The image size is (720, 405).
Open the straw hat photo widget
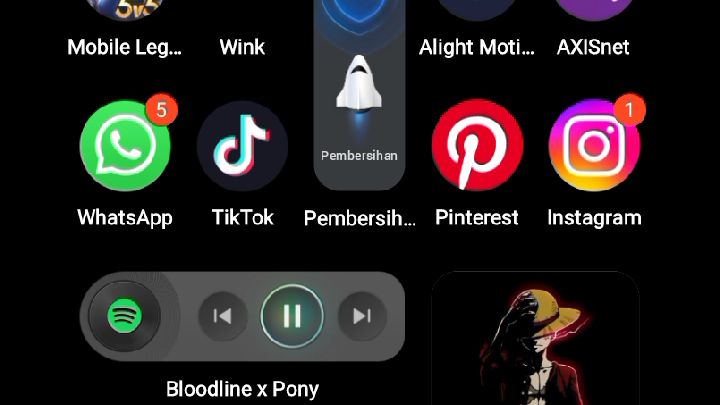click(535, 340)
